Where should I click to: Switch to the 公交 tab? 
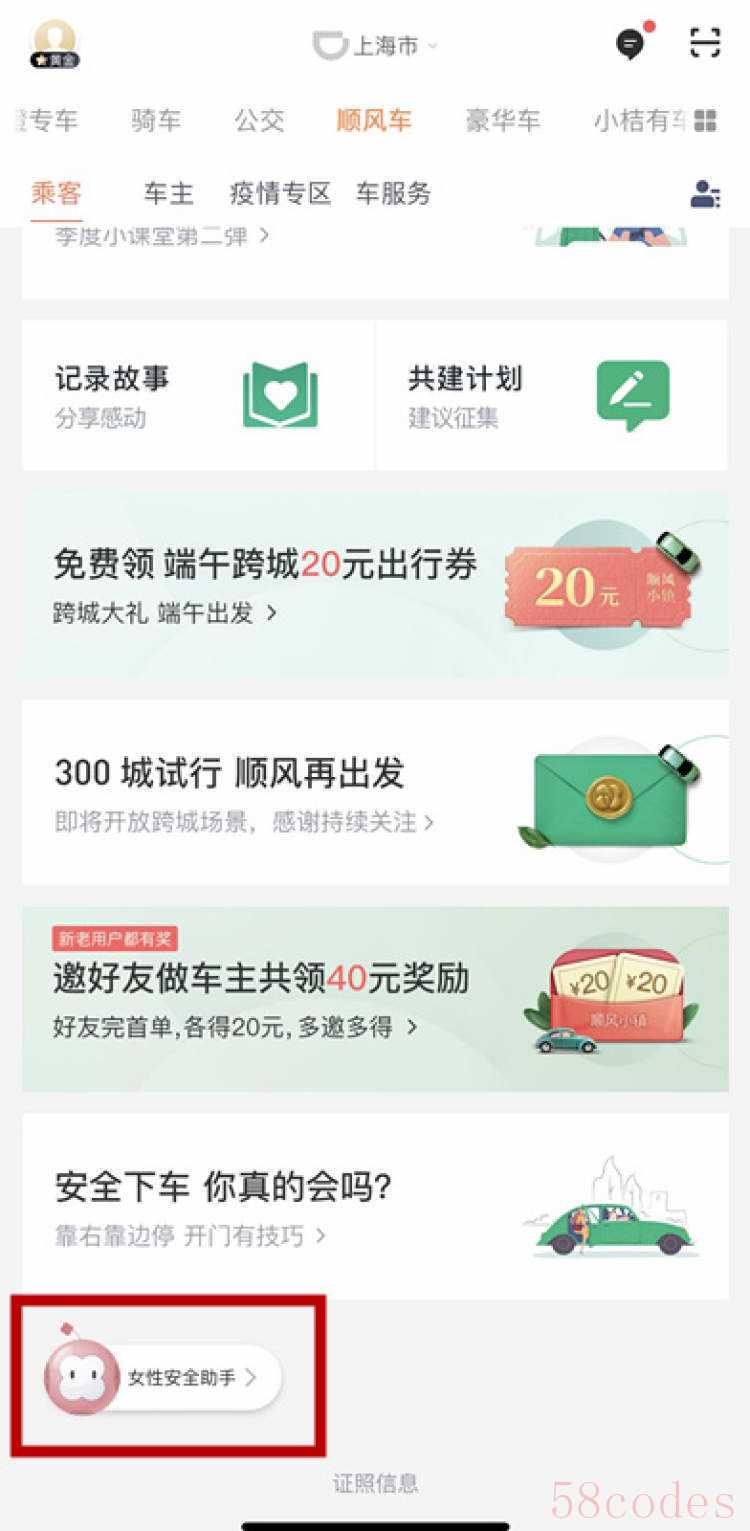pos(260,121)
